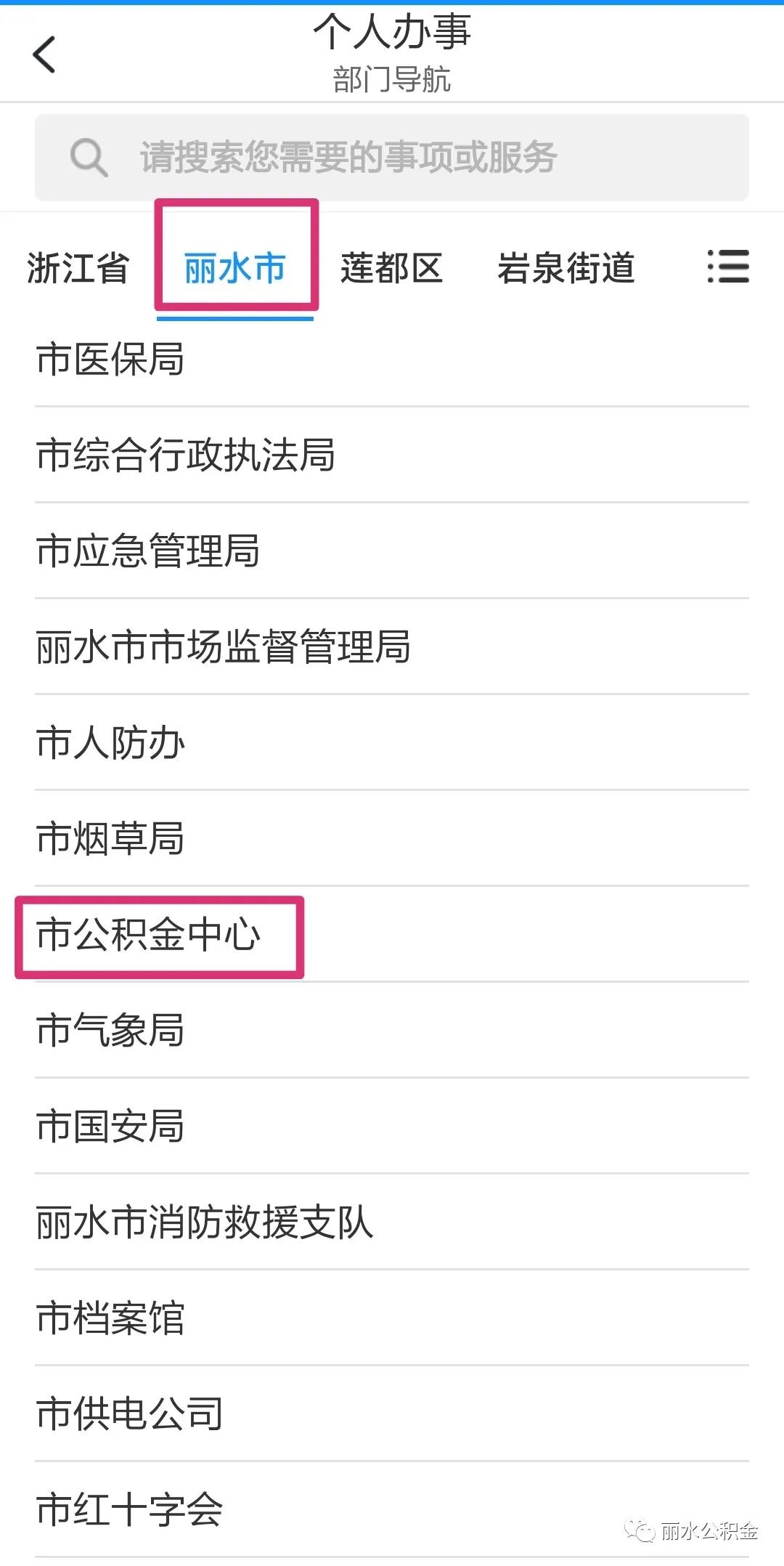Open 市医保局
This screenshot has width=784, height=1566.
point(392,359)
